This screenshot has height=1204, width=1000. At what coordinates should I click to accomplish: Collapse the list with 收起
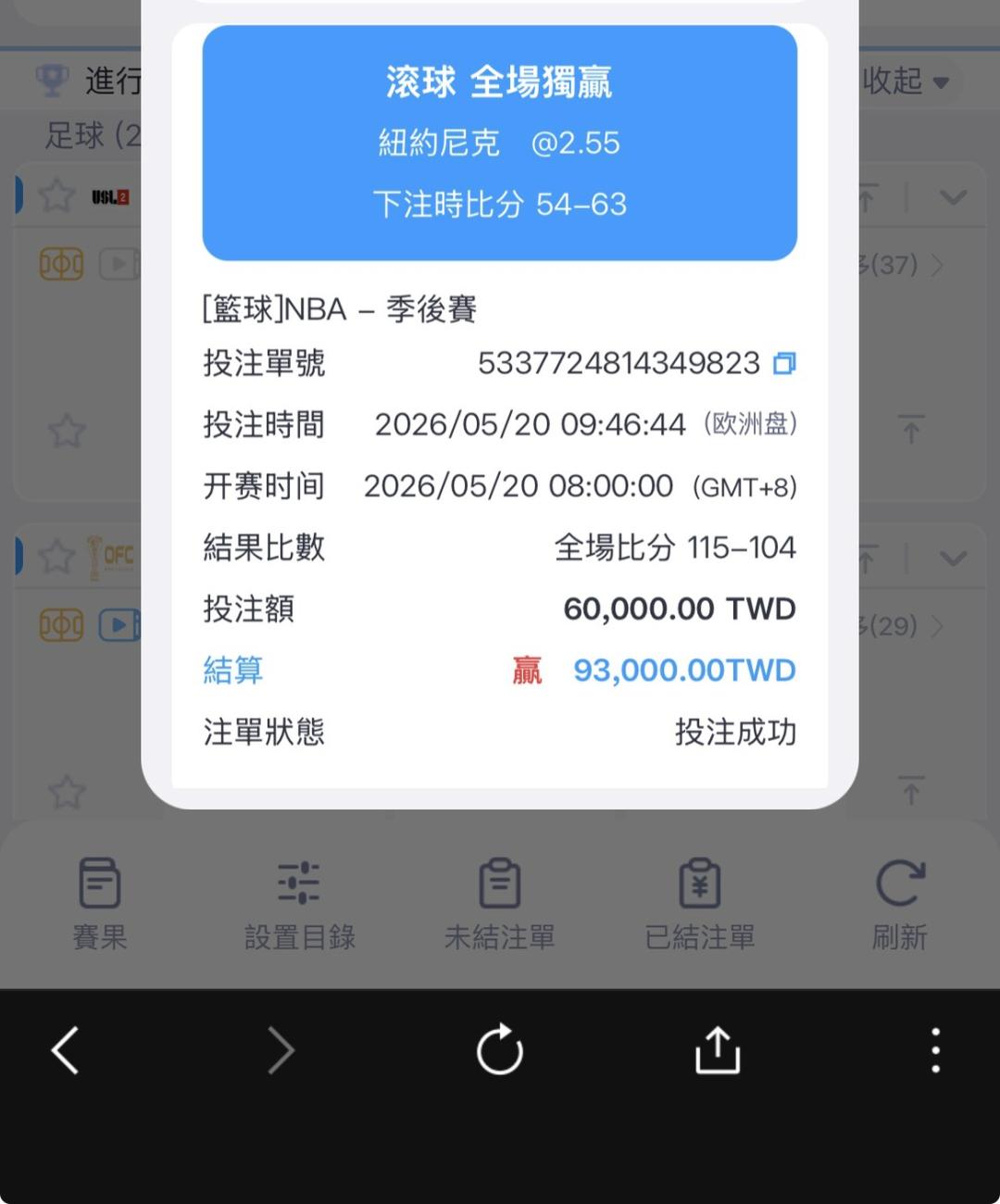(906, 81)
